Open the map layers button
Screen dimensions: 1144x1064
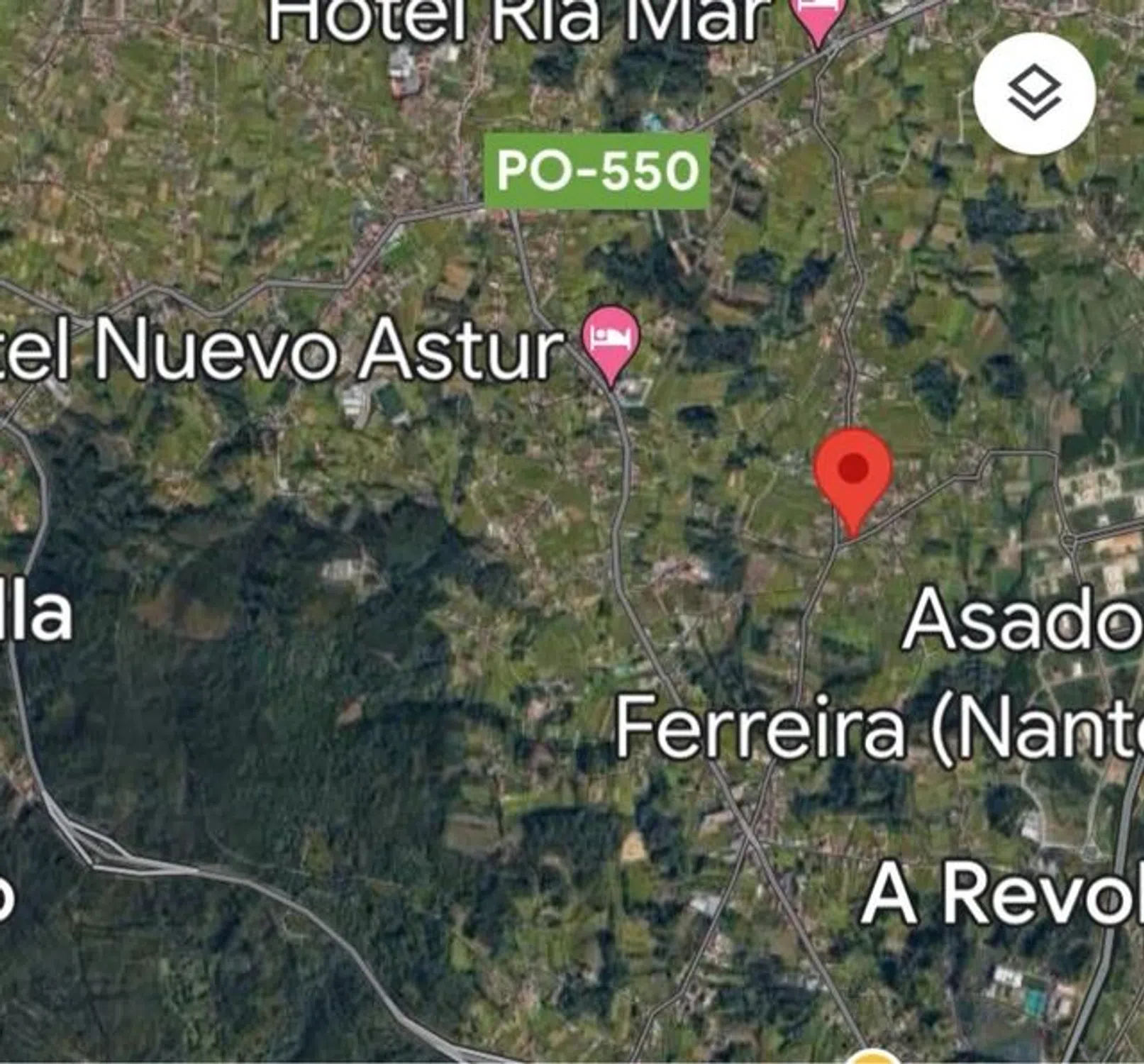[x=1034, y=93]
